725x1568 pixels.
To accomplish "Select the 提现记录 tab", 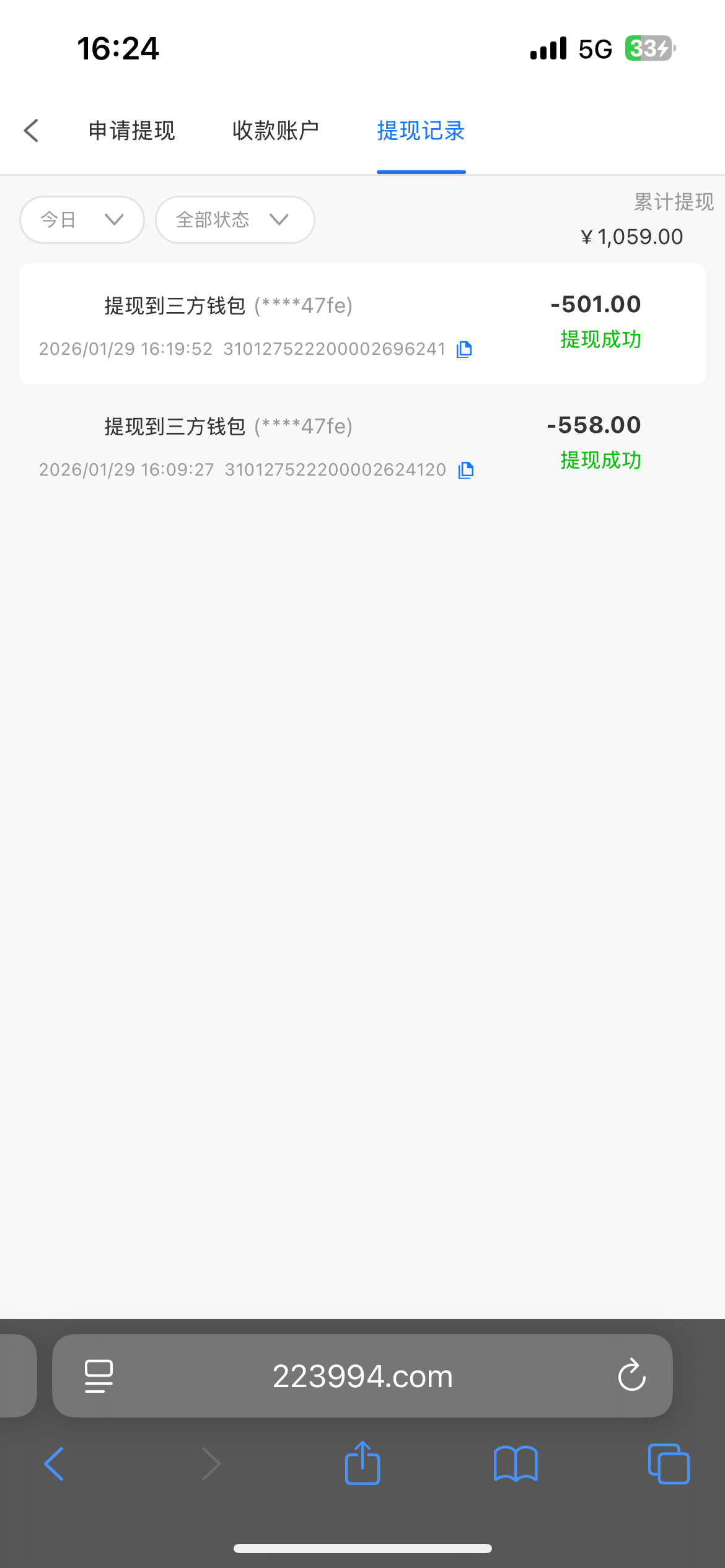I will pyautogui.click(x=421, y=131).
